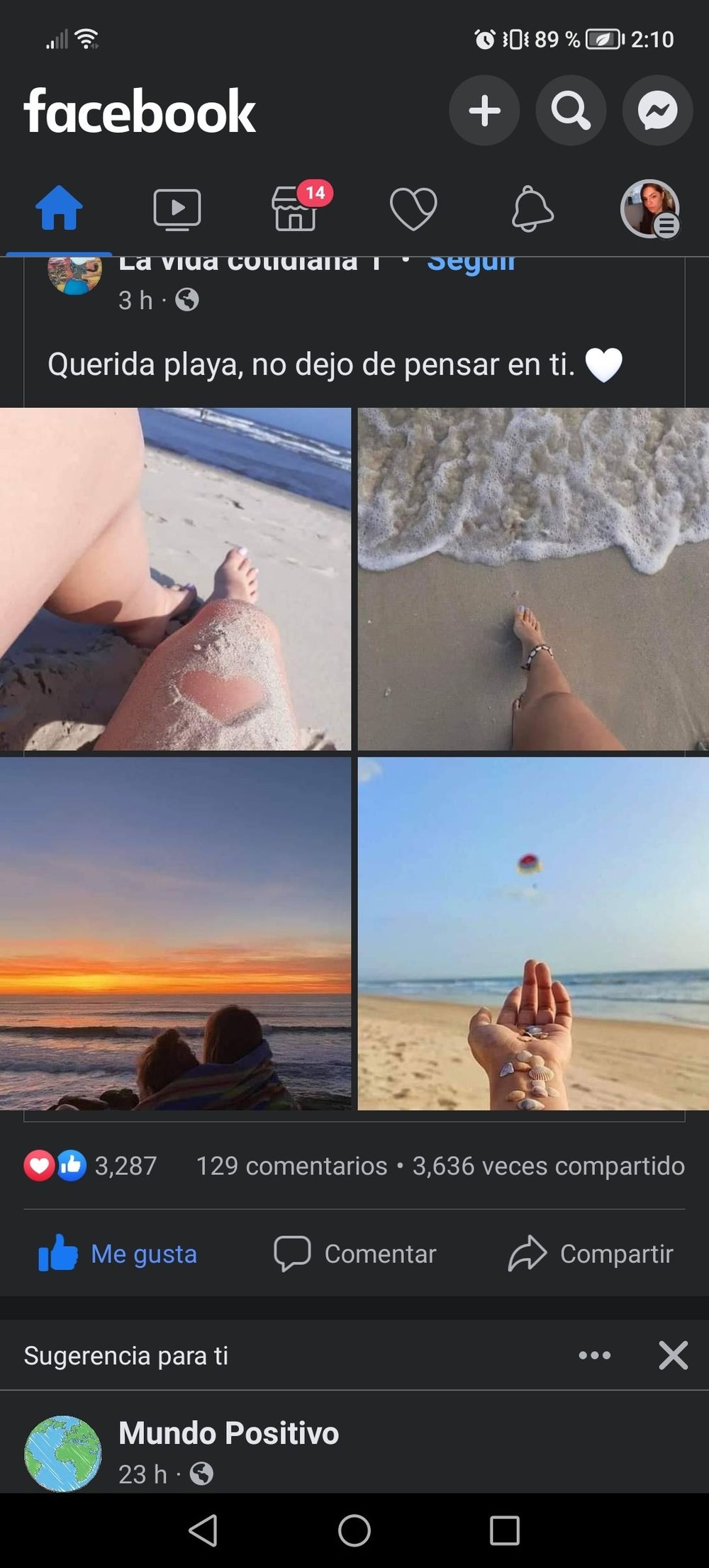Dismiss the Sugerencia para ti suggestion
709x1568 pixels.
point(673,1355)
